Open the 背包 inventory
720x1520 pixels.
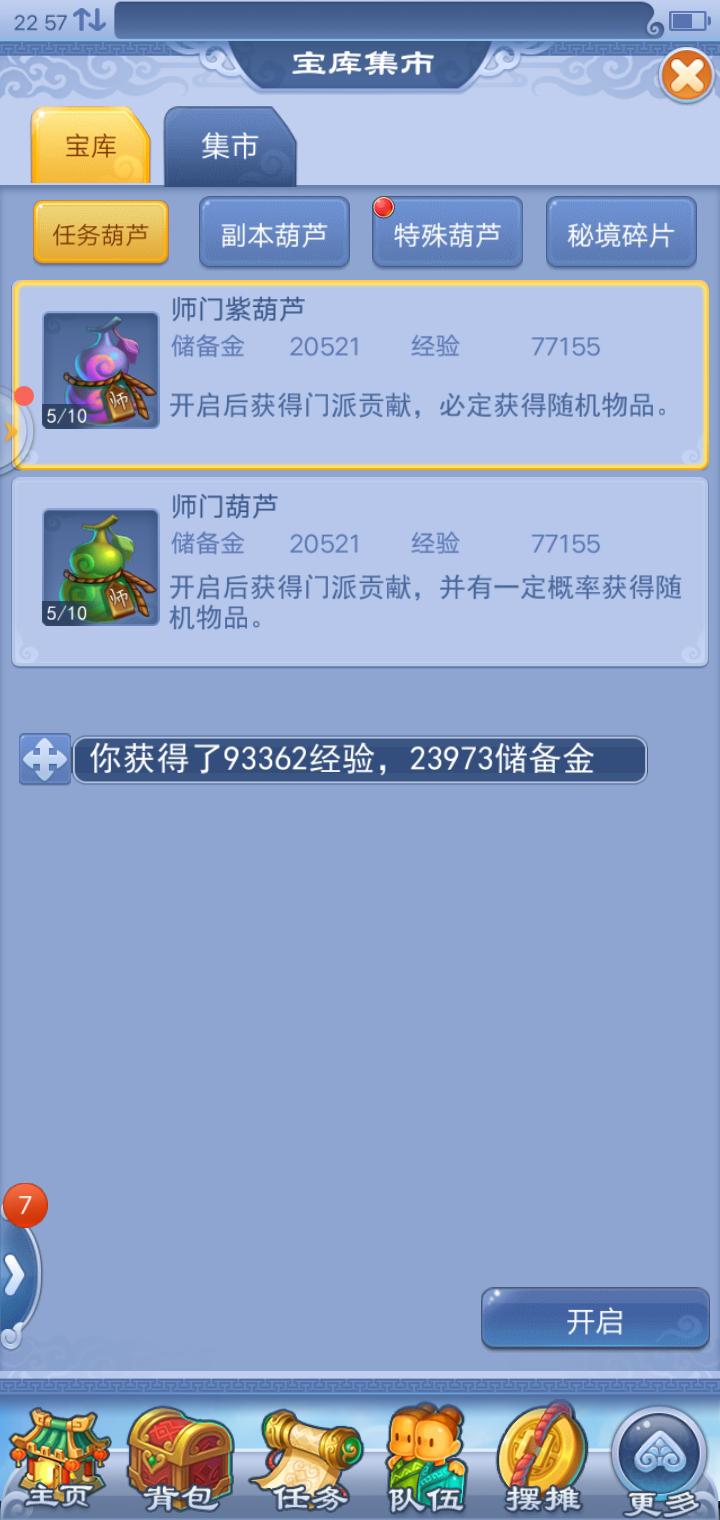(x=180, y=1461)
